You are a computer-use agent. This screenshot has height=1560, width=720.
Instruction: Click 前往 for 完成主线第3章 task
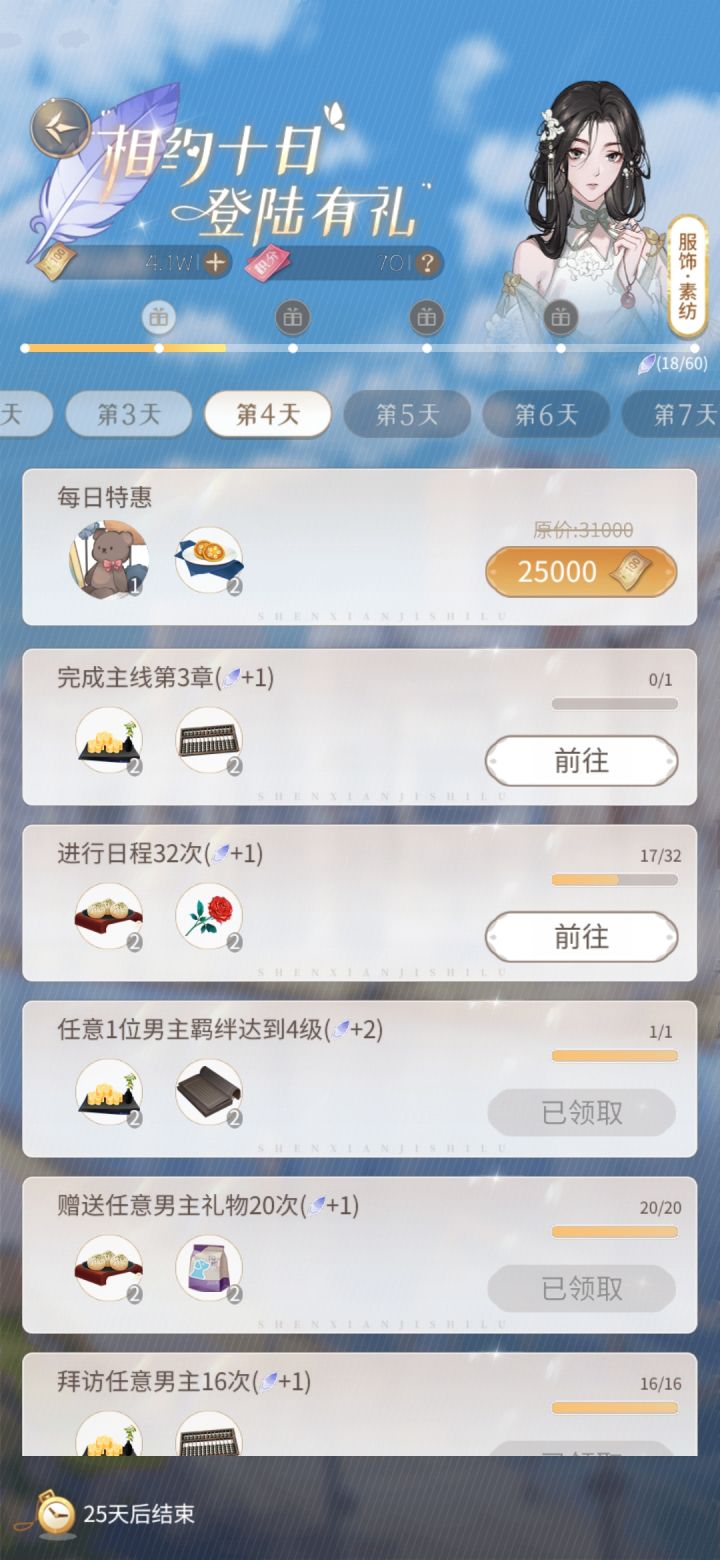point(582,761)
